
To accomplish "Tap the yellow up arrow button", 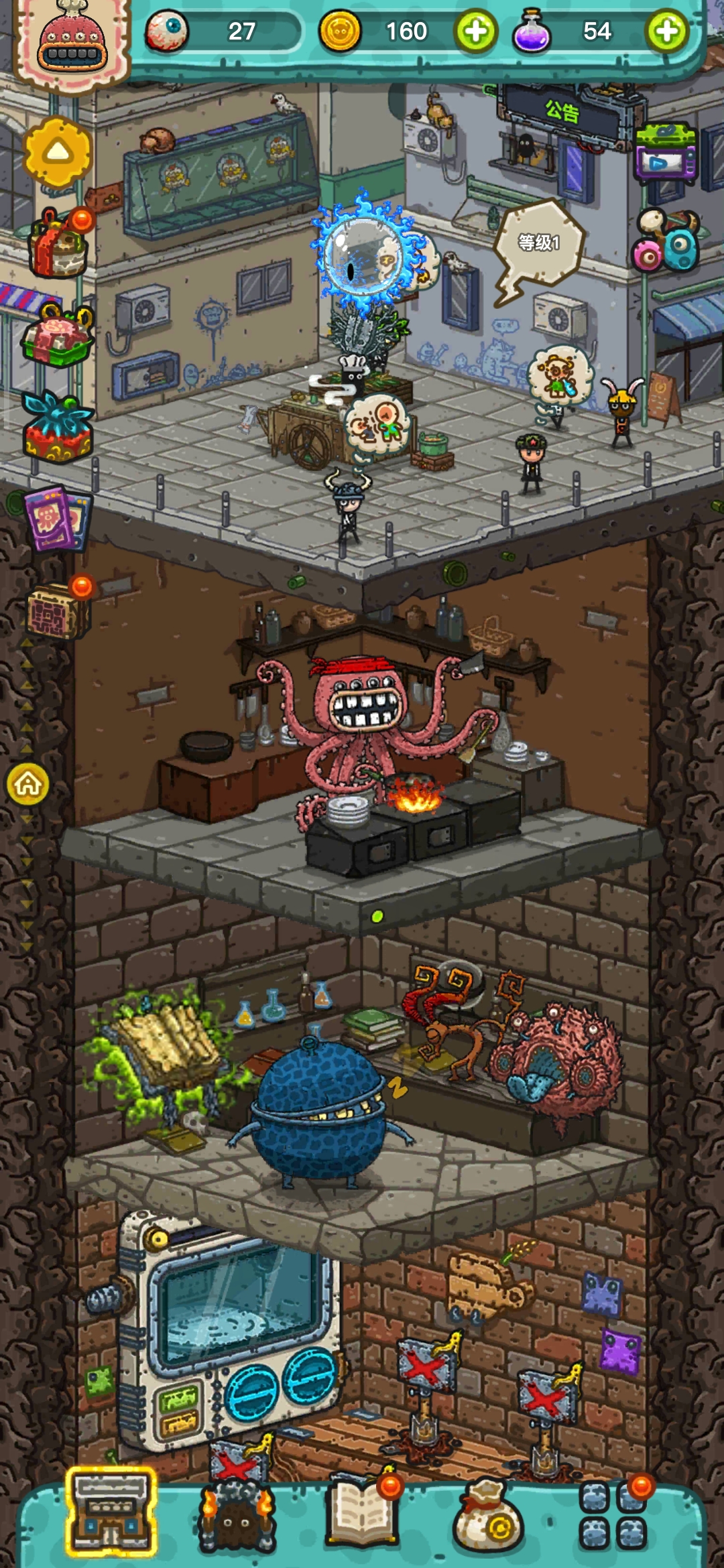I will pyautogui.click(x=58, y=152).
